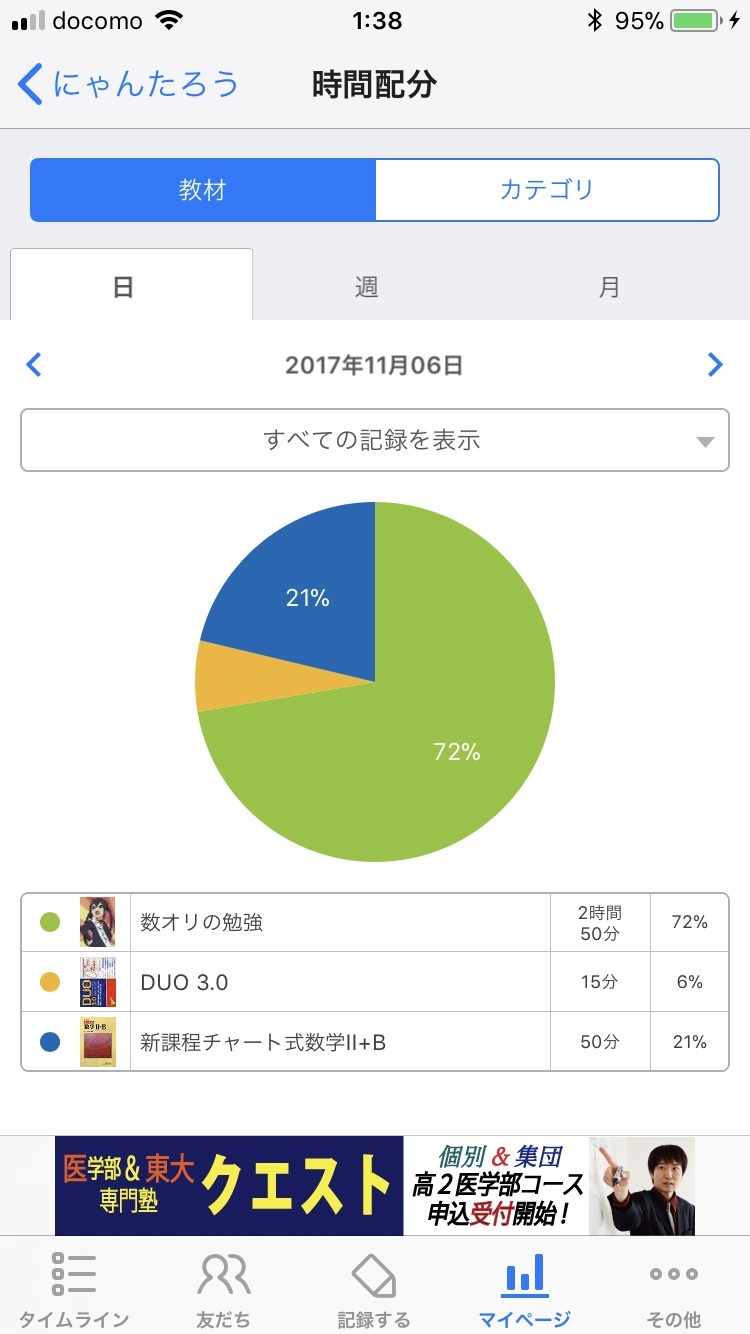Image resolution: width=750 pixels, height=1334 pixels.
Task: Select the 教材 segment
Action: click(x=203, y=190)
